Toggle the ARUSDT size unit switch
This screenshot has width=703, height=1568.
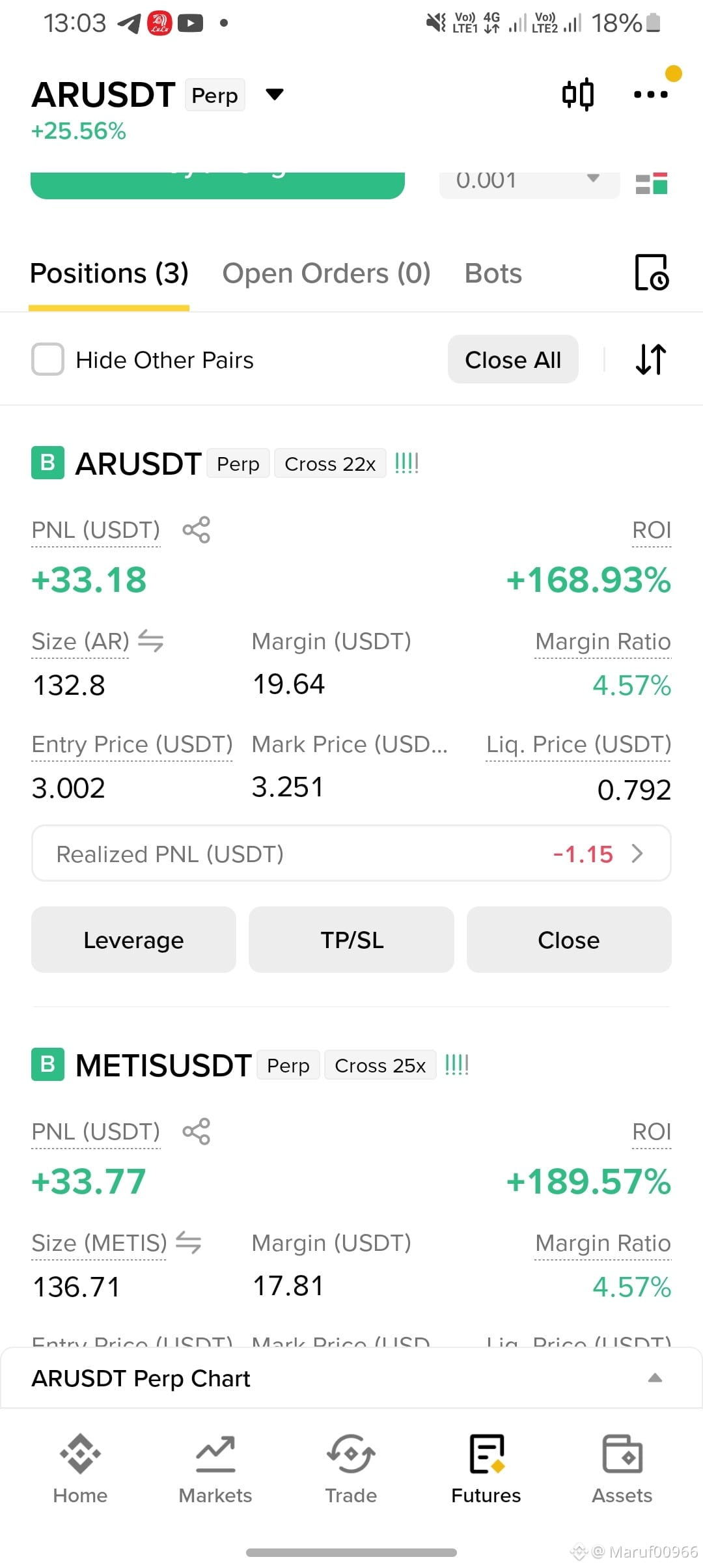pyautogui.click(x=151, y=641)
